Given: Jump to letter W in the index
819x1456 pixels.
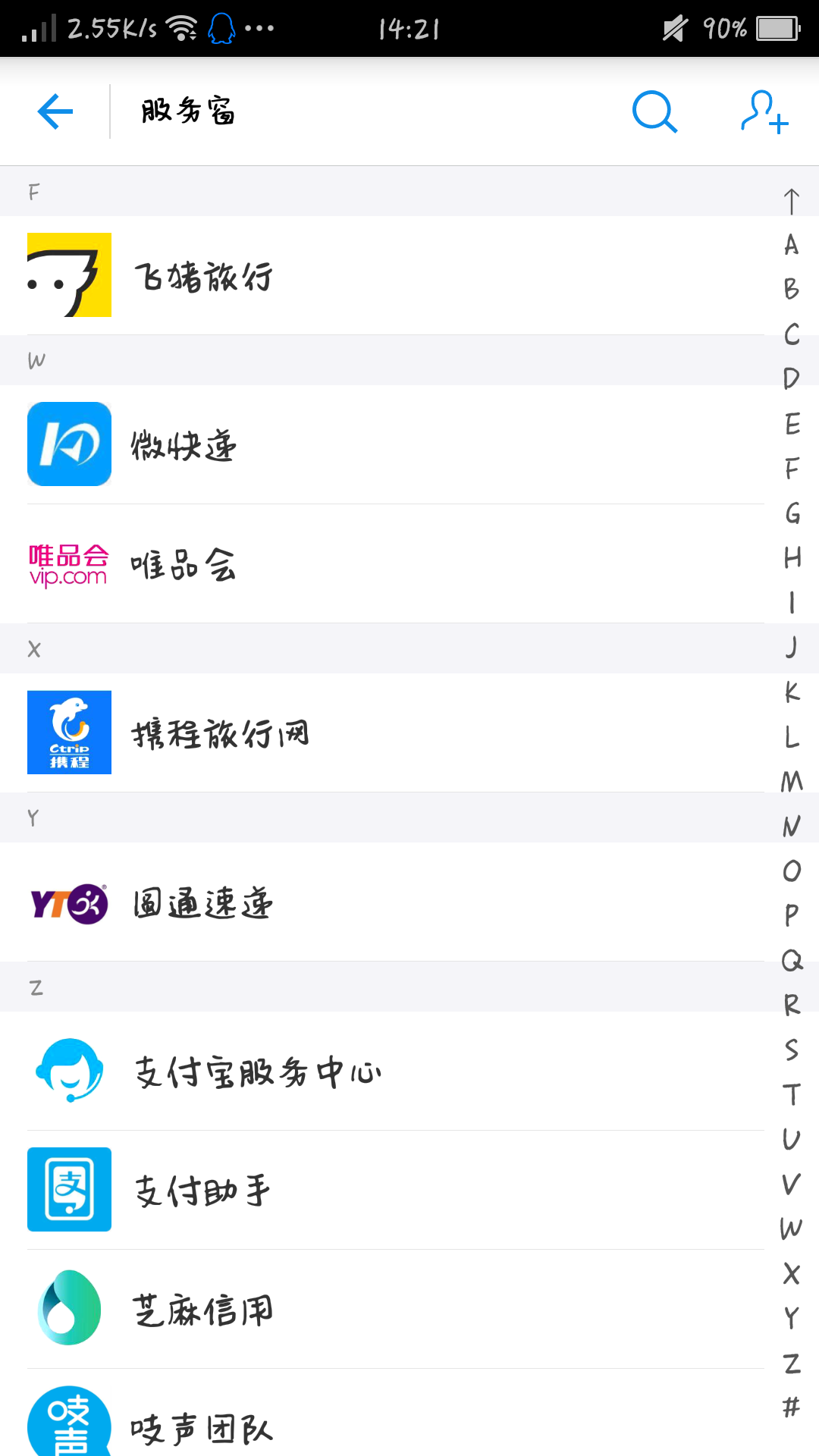Looking at the screenshot, I should 791,1228.
